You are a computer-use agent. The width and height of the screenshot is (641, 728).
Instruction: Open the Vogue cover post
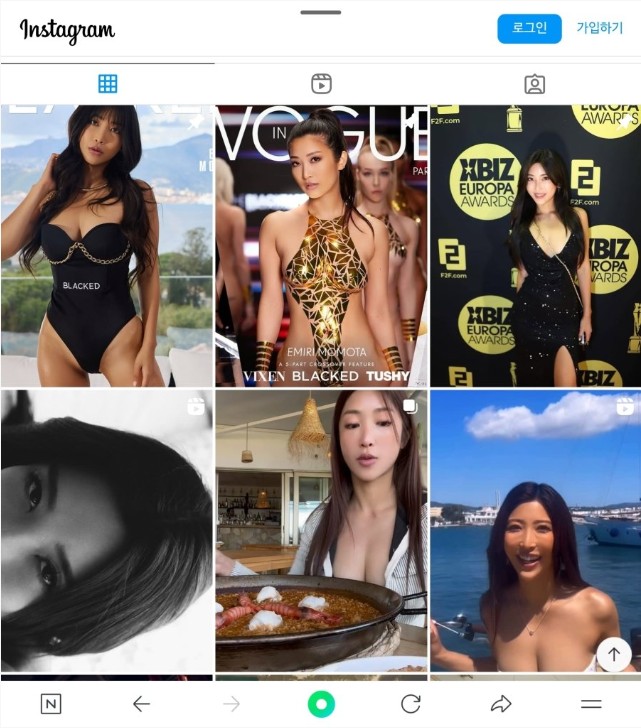(x=320, y=245)
